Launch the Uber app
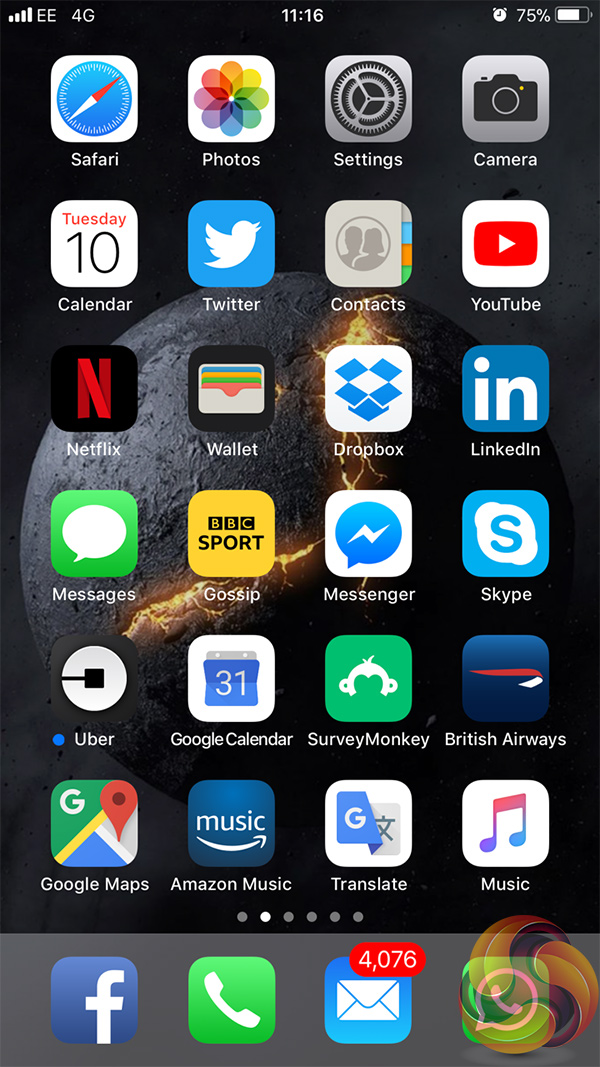The image size is (600, 1067). coord(94,679)
